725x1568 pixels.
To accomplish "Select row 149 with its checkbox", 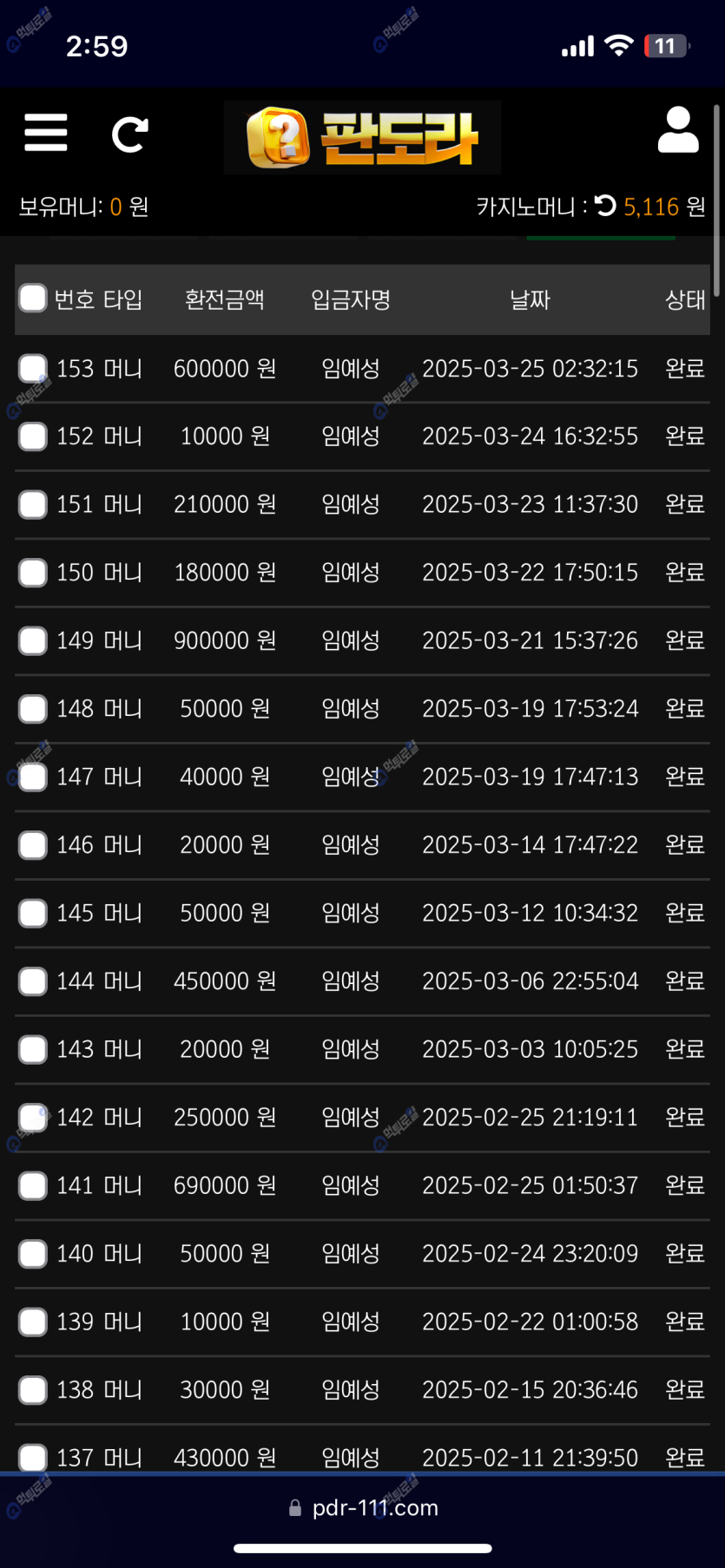I will point(33,640).
